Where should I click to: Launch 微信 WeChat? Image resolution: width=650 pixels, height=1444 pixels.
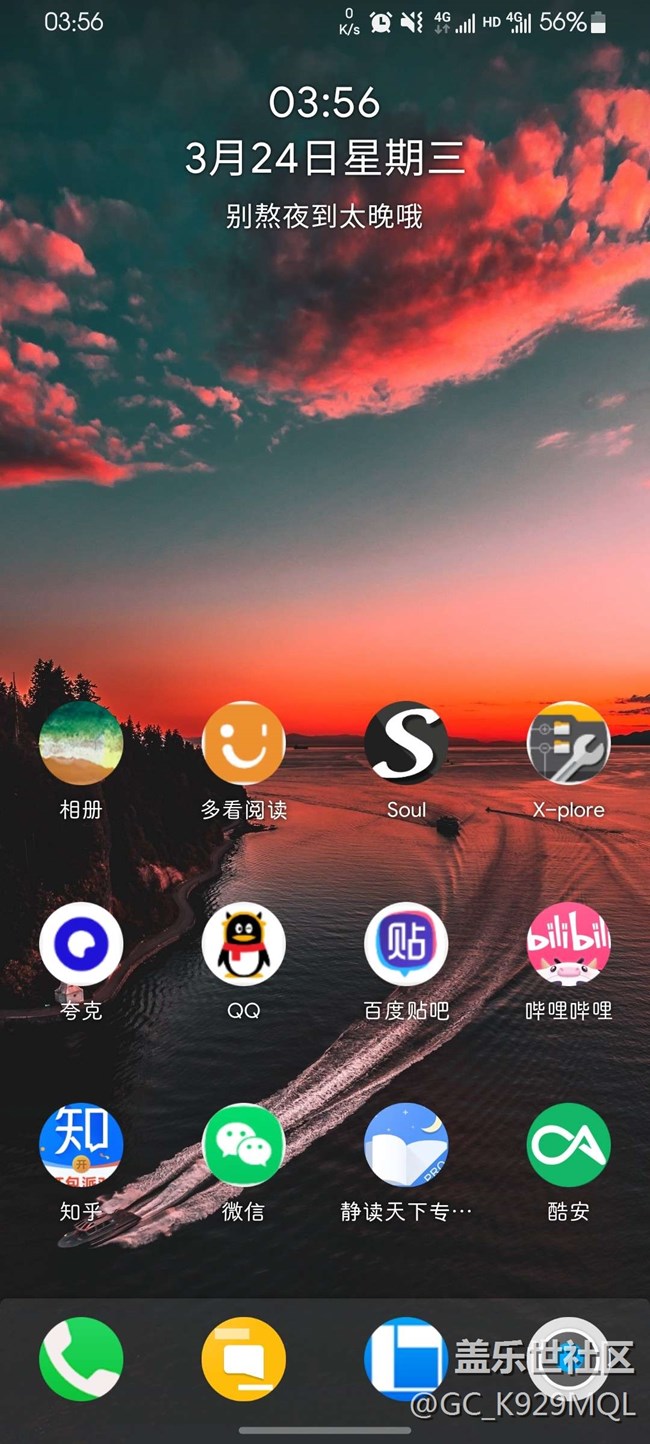tap(243, 1145)
